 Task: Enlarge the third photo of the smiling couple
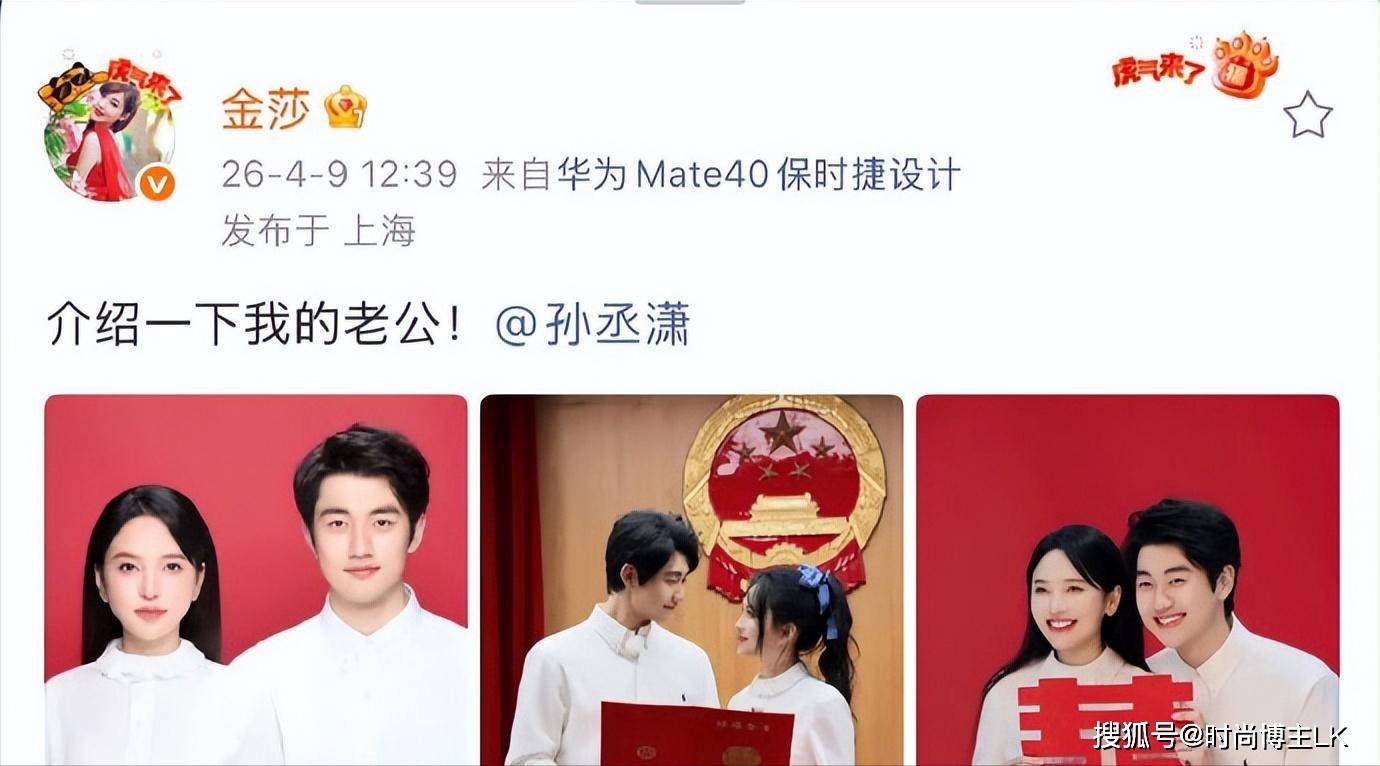click(x=1127, y=580)
